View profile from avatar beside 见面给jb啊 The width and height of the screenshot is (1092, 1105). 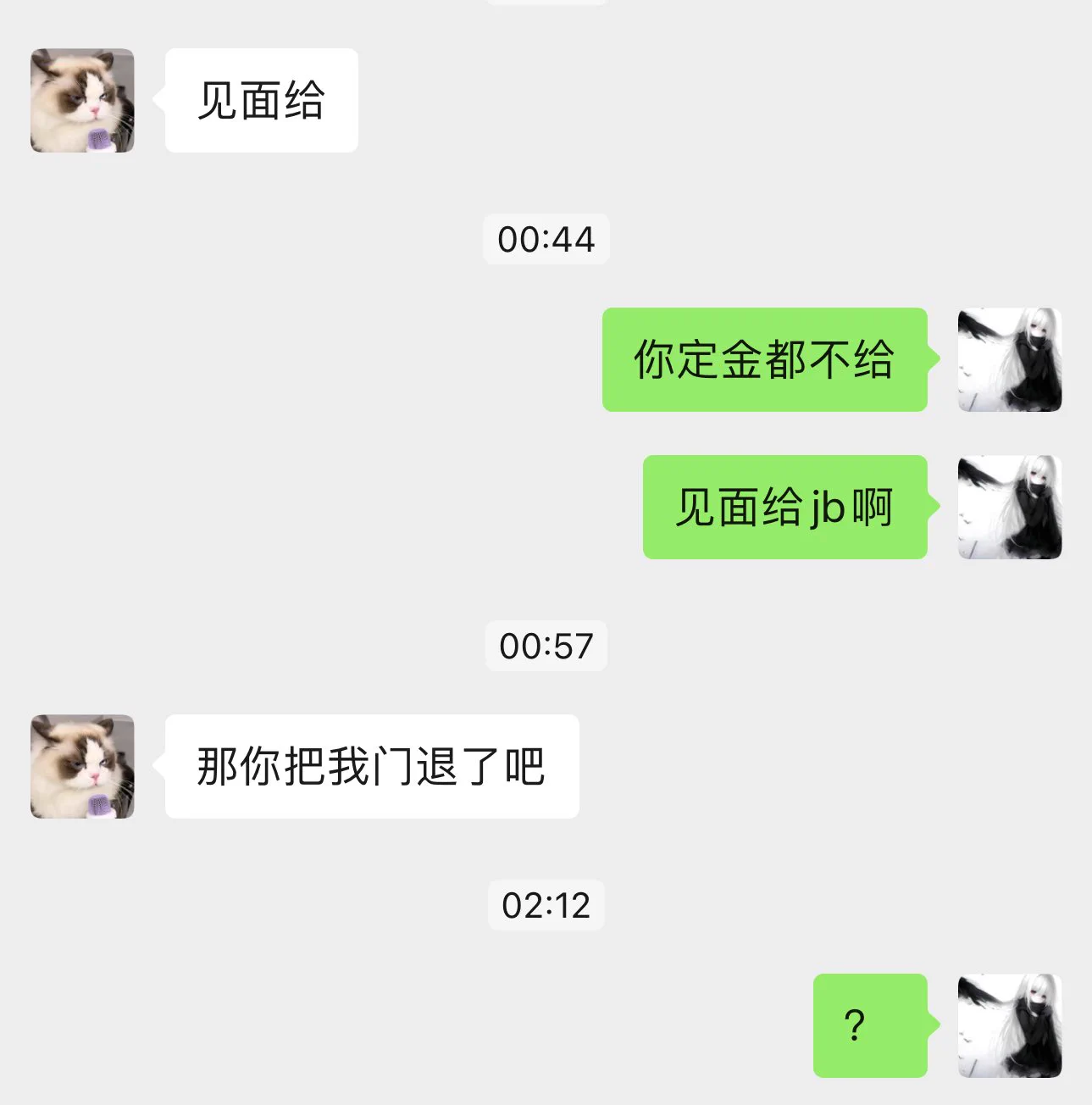1009,507
